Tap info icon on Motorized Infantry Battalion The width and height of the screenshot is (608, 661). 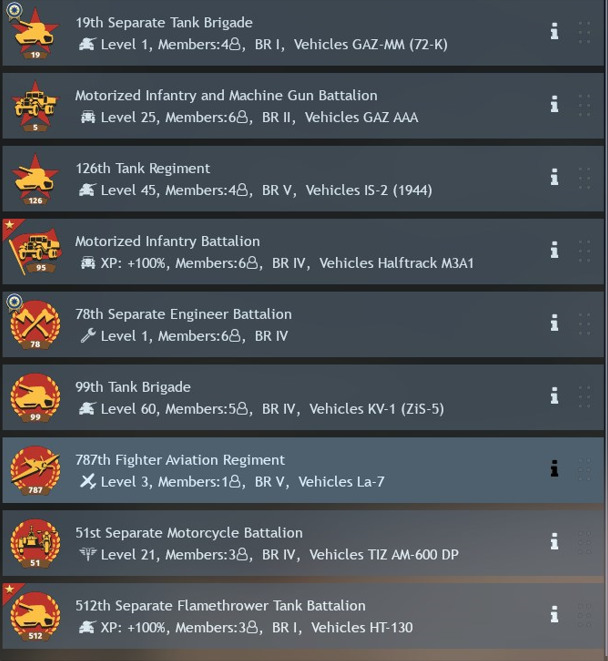point(554,250)
